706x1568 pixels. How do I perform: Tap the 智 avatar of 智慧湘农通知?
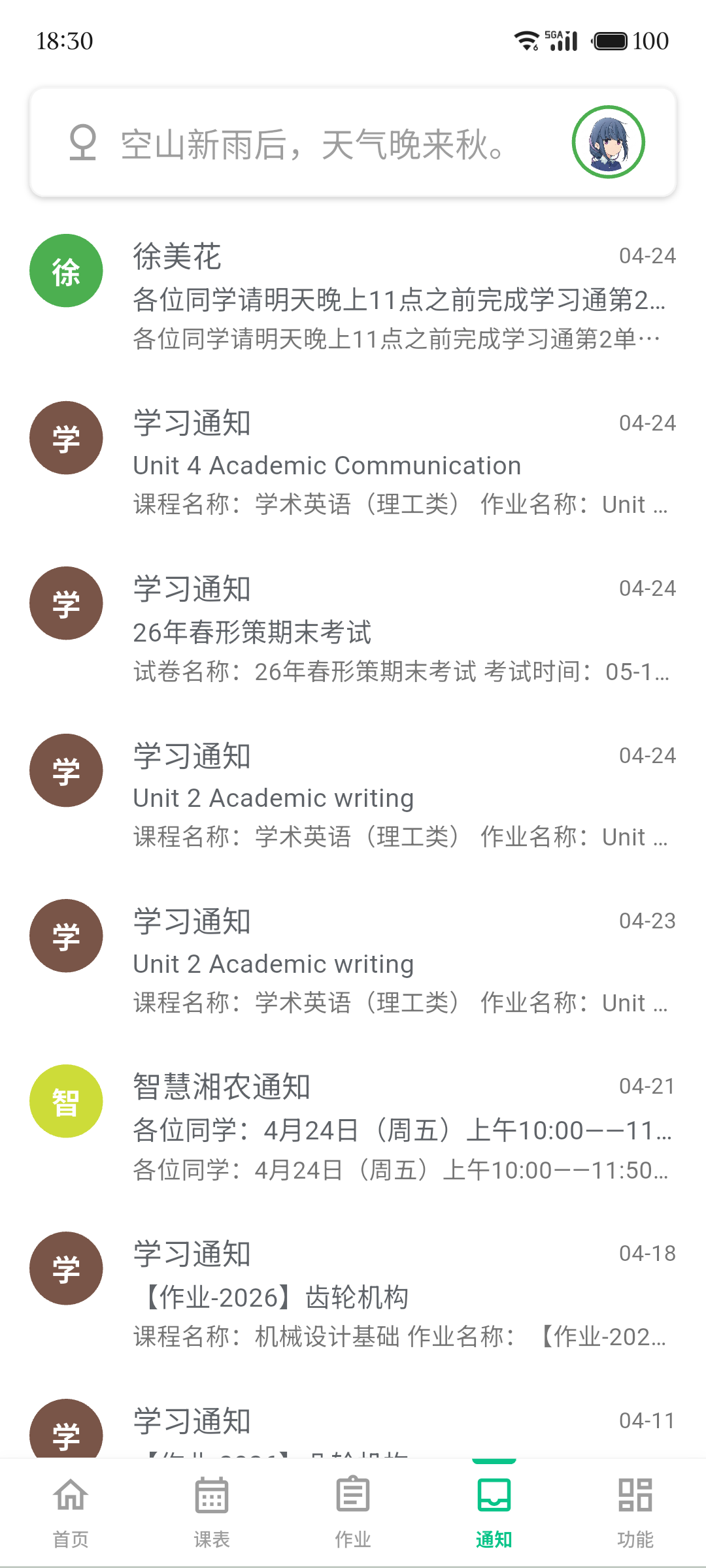65,1100
